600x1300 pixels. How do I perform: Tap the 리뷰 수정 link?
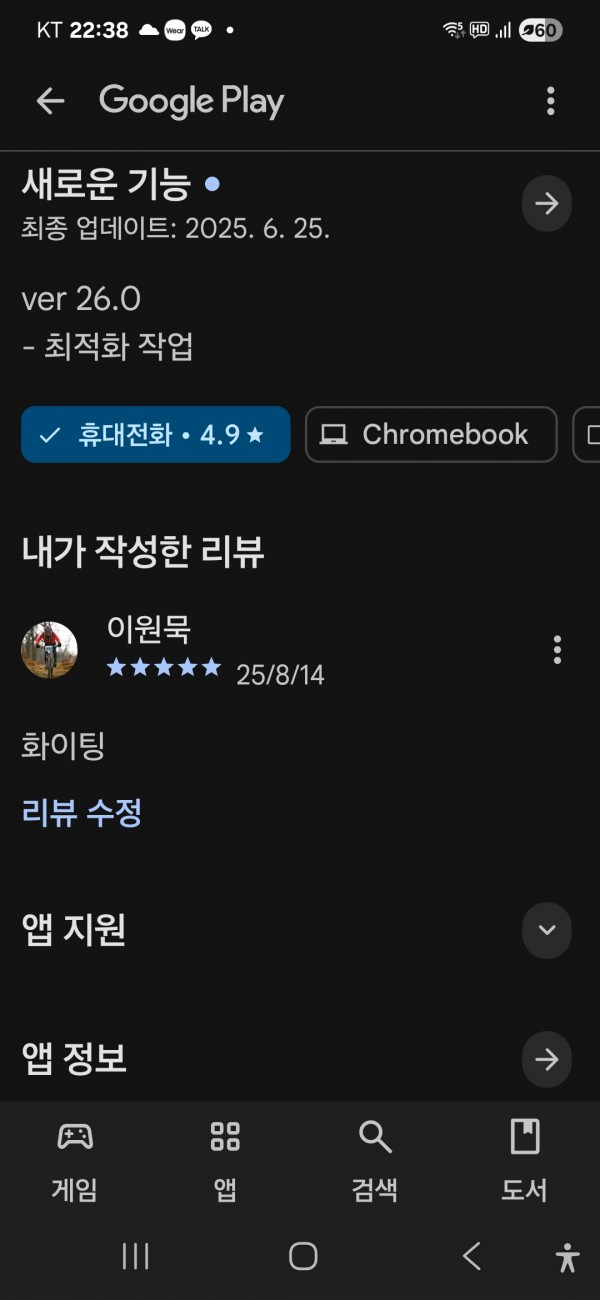[x=81, y=812]
